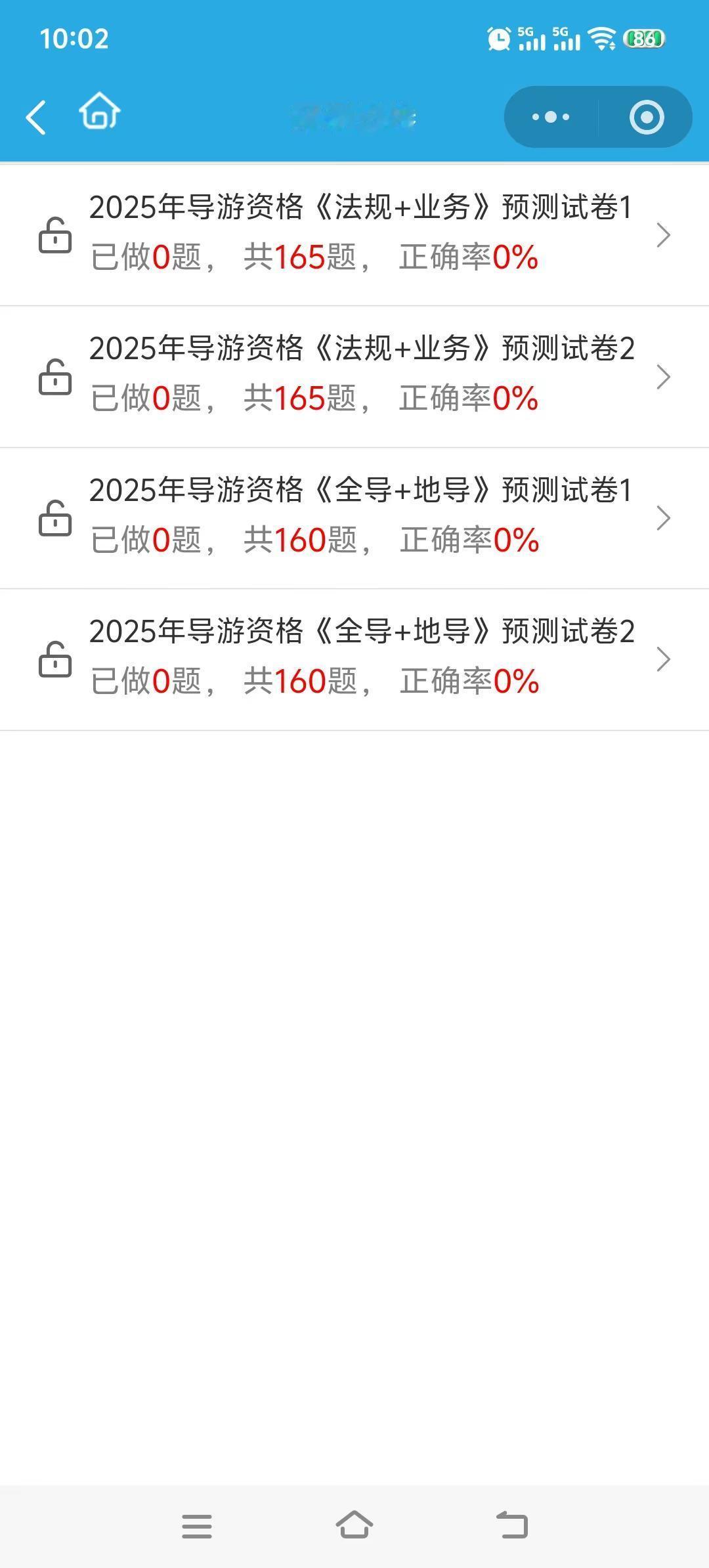Tap the system home button
Viewport: 709px width, 1568px height.
354,1525
